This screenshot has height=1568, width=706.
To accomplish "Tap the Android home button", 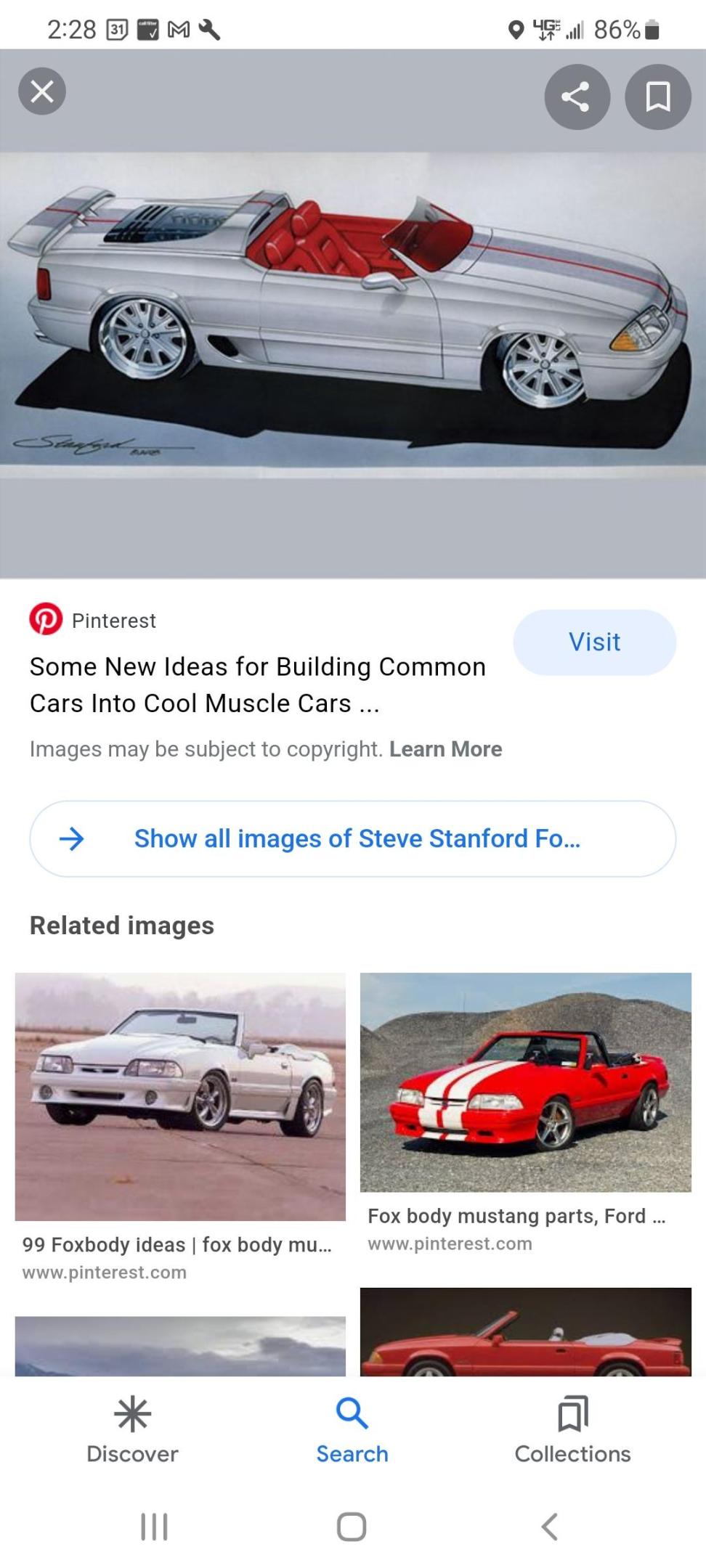I will tap(352, 1526).
